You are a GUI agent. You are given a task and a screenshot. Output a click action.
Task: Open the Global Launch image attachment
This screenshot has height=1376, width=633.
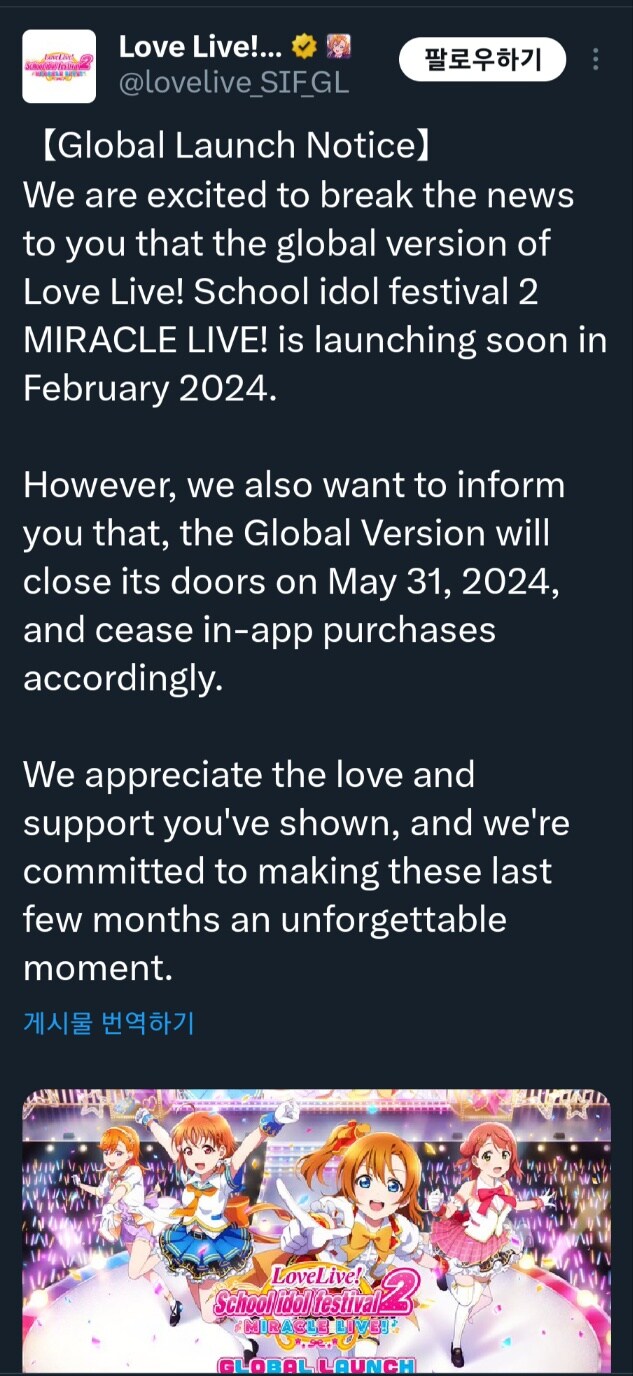pos(316,1230)
